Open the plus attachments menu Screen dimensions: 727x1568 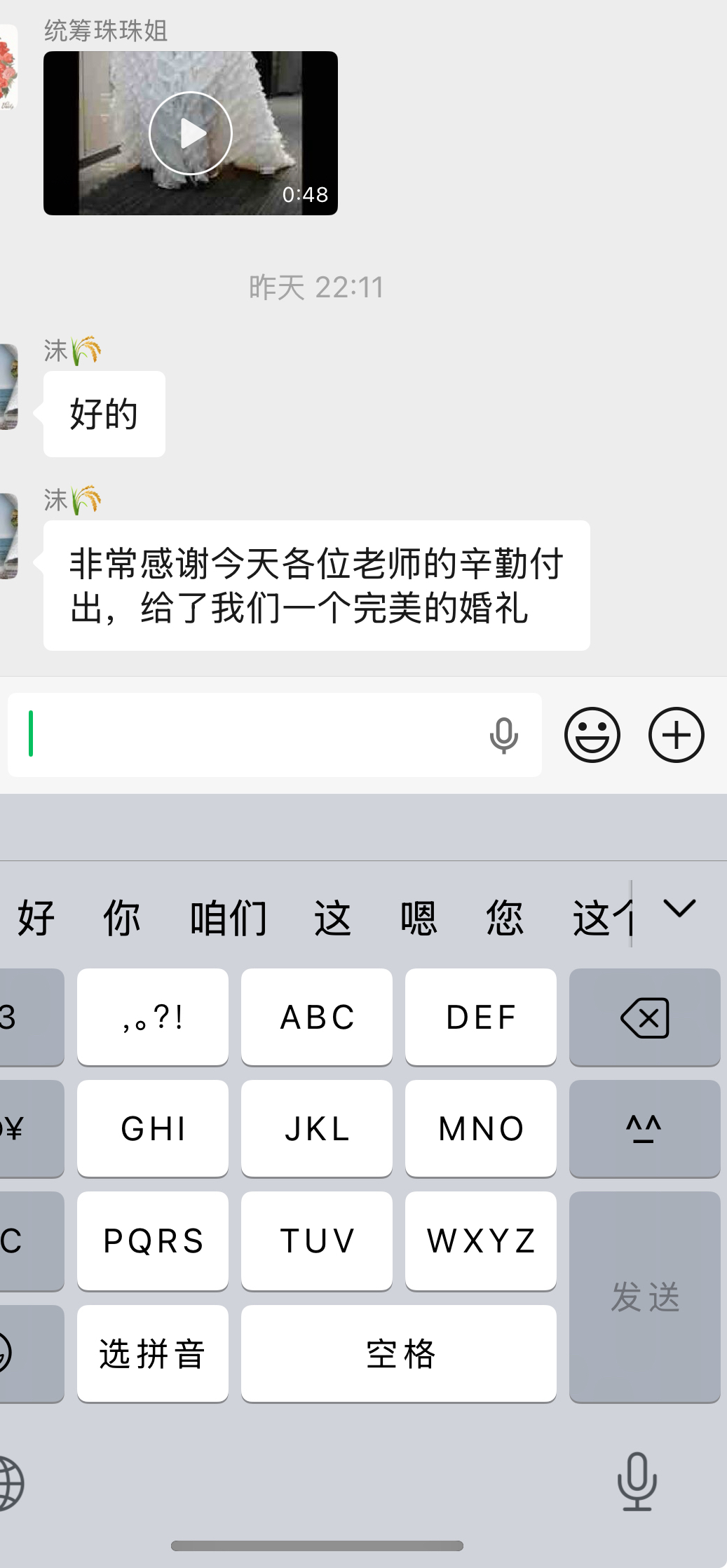(x=676, y=735)
